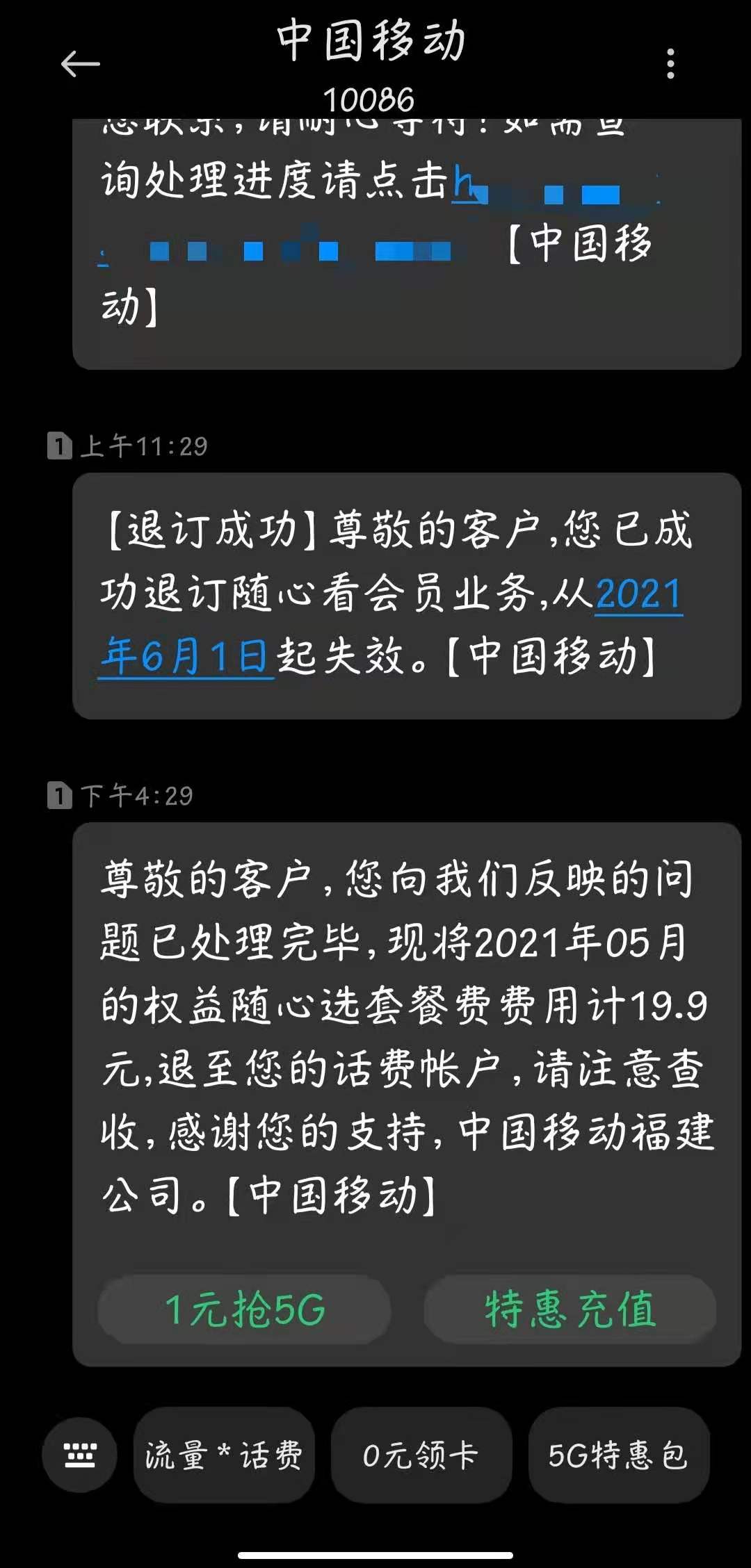Open the three-dot overflow menu

pyautogui.click(x=669, y=63)
